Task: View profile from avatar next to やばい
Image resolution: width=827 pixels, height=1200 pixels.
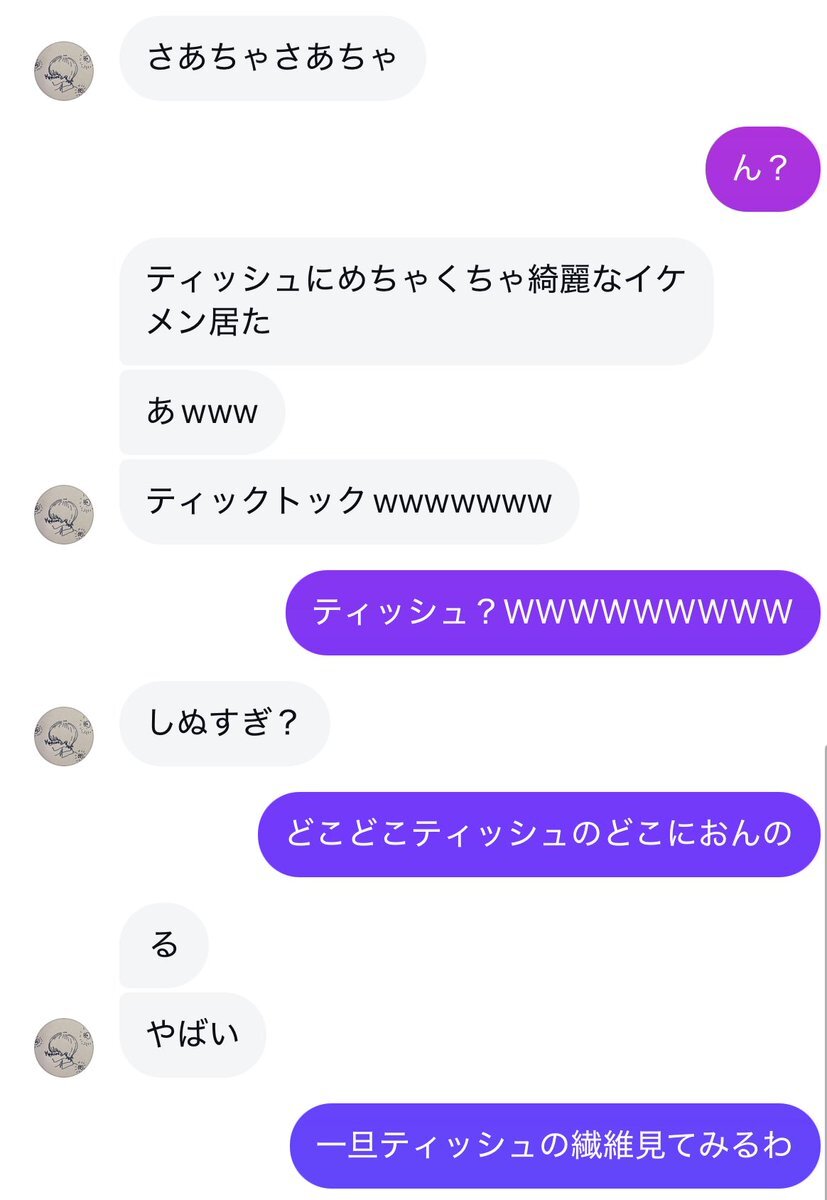Action: click(x=64, y=1047)
